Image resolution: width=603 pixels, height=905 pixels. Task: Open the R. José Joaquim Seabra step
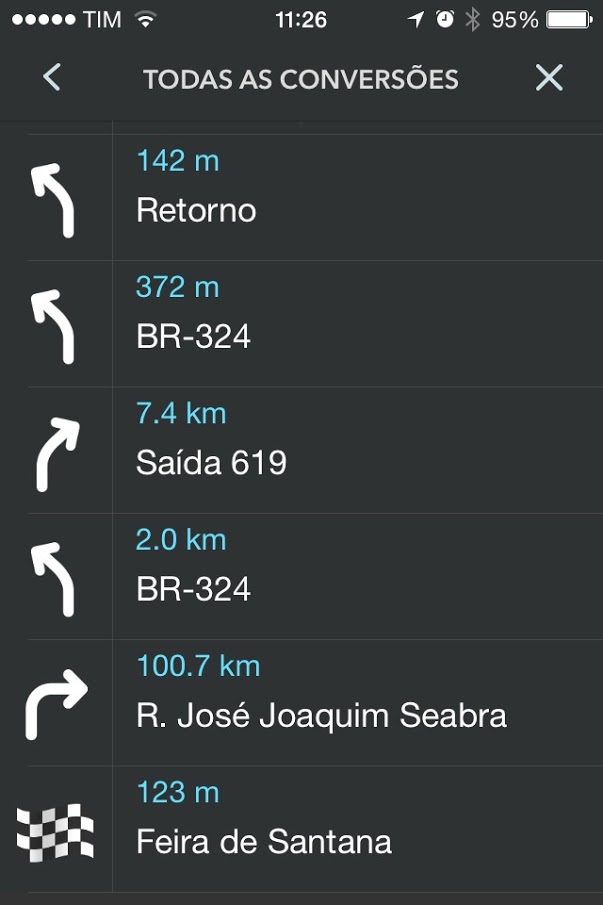click(x=300, y=703)
